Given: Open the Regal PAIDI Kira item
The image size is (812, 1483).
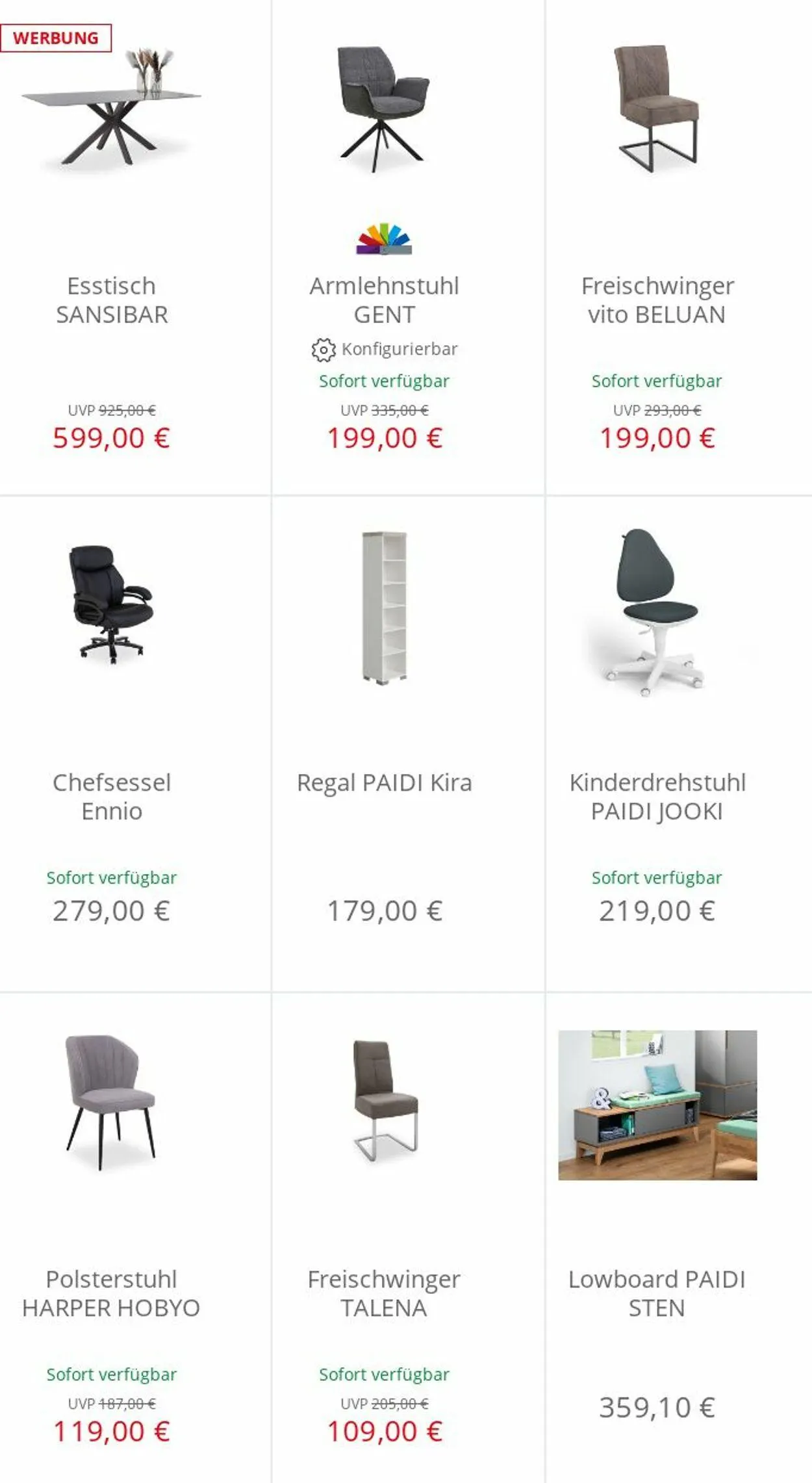Looking at the screenshot, I should 408,743.
